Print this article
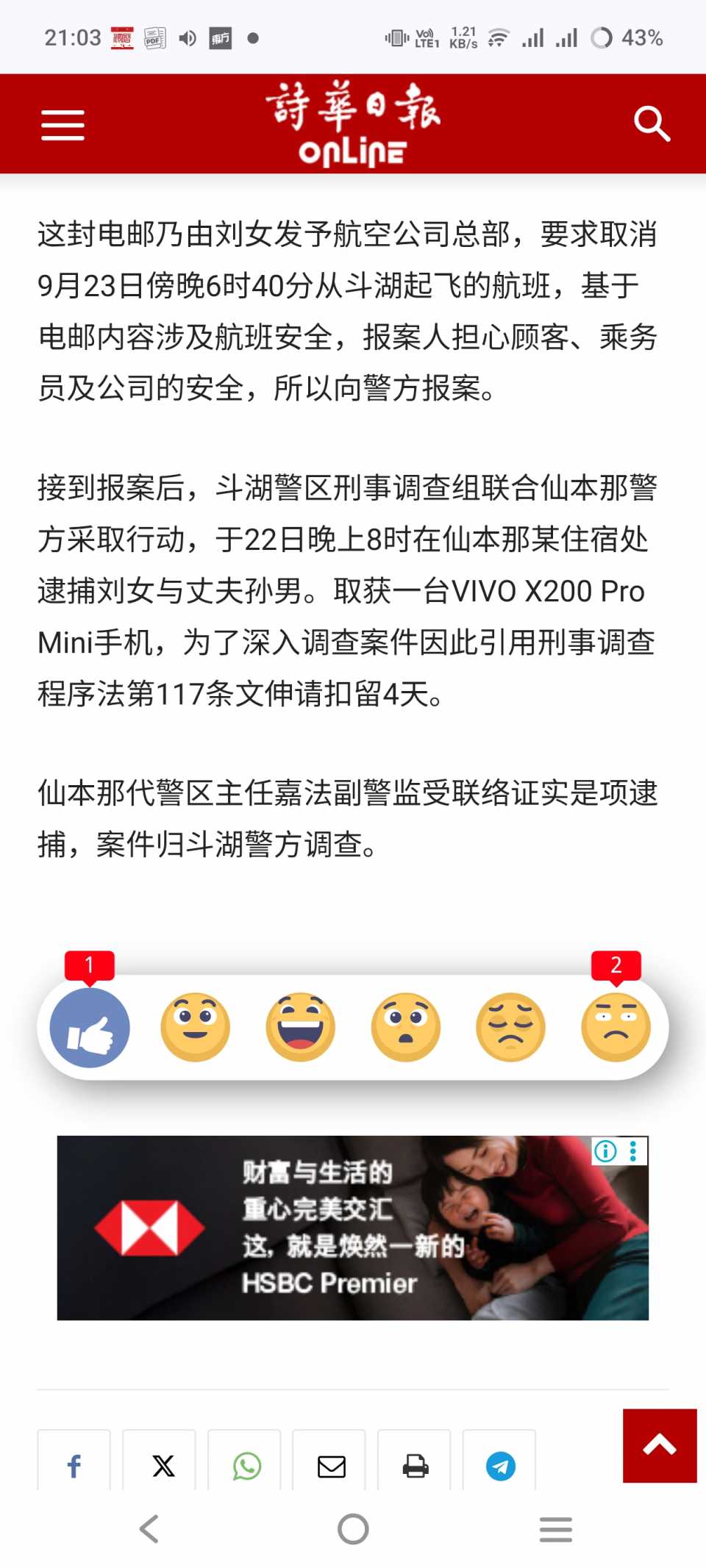The image size is (706, 1568). 416,1466
